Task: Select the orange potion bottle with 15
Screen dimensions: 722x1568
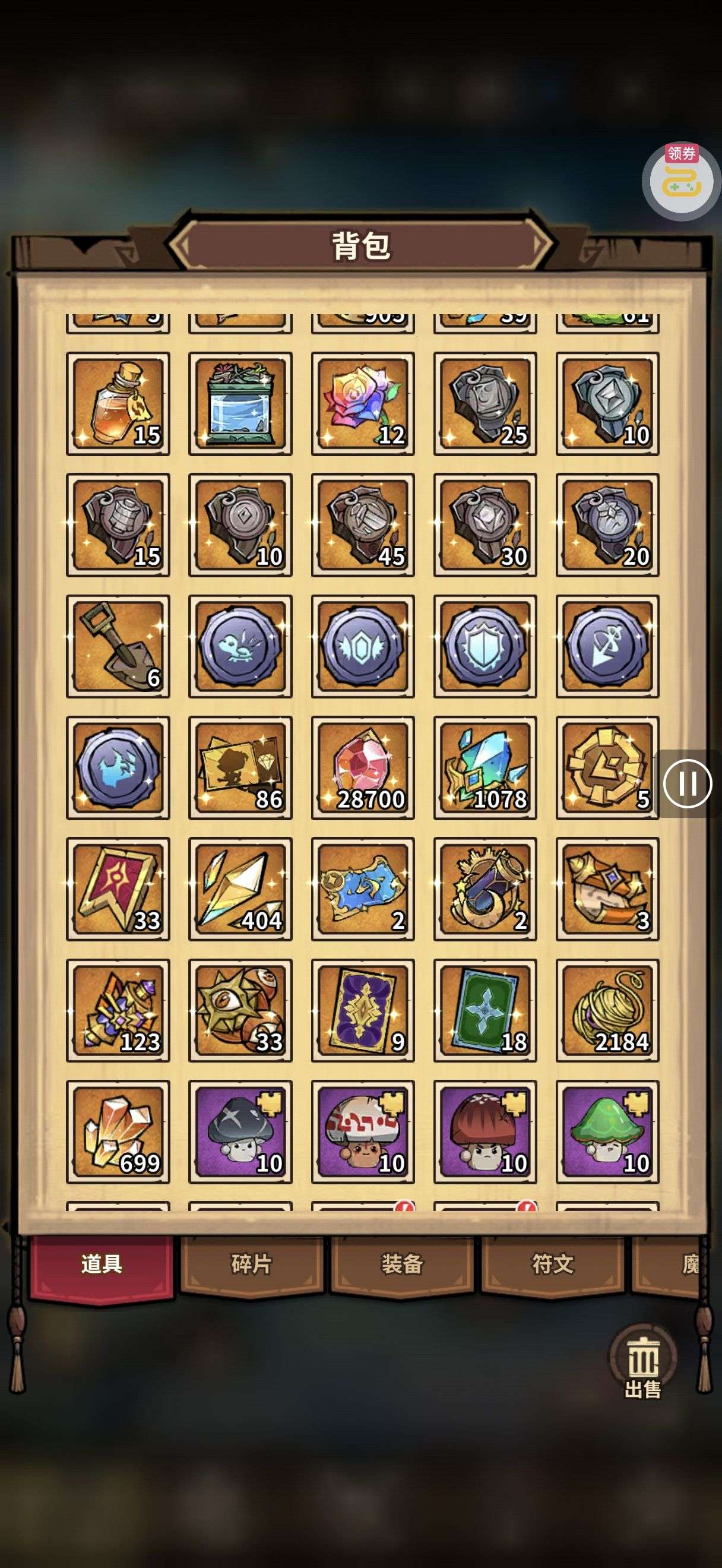Action: tap(118, 403)
